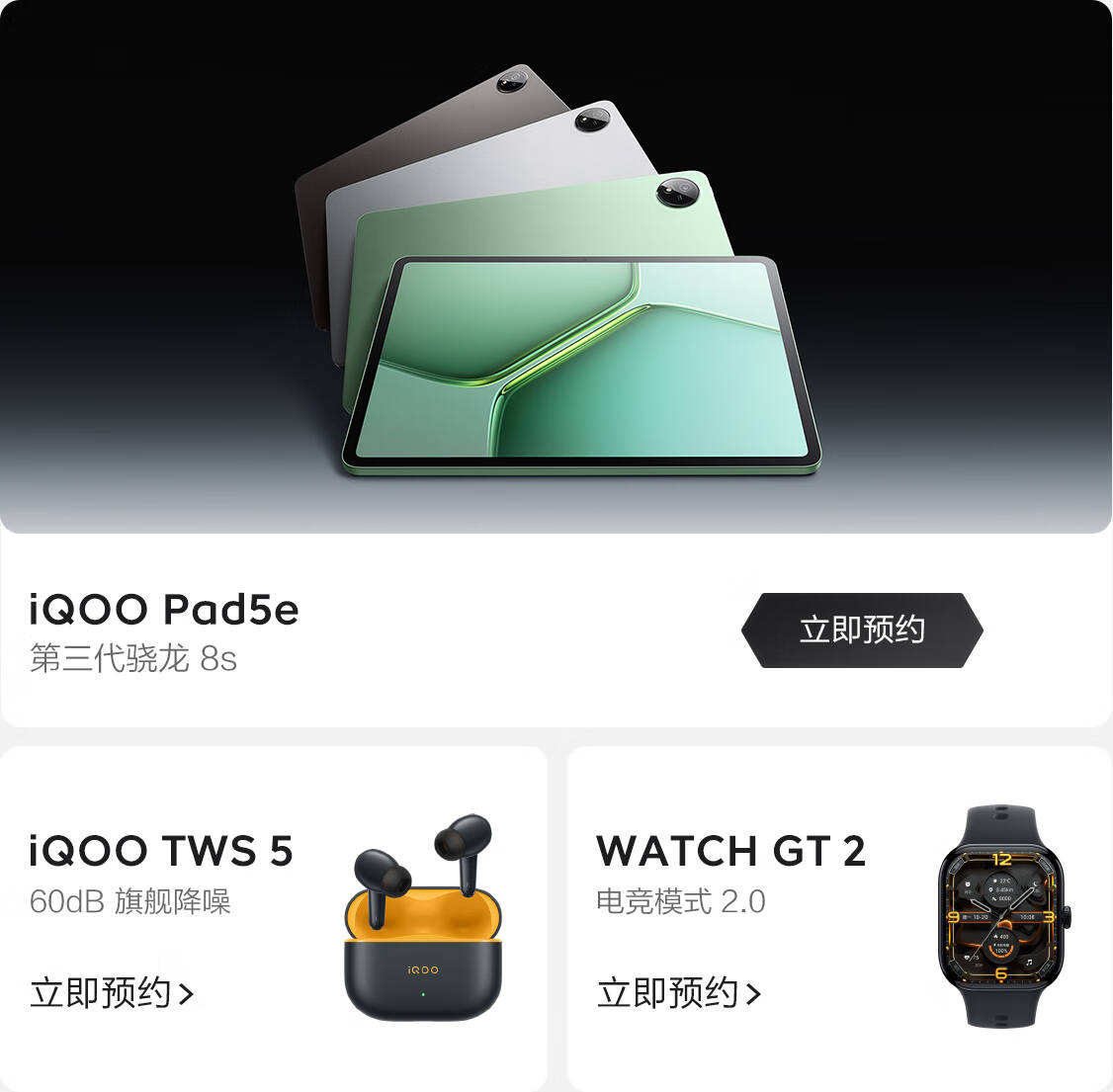Screen dimensions: 1113x1092
Task: Reserve the iQOO Pad5e now
Action: [x=861, y=630]
